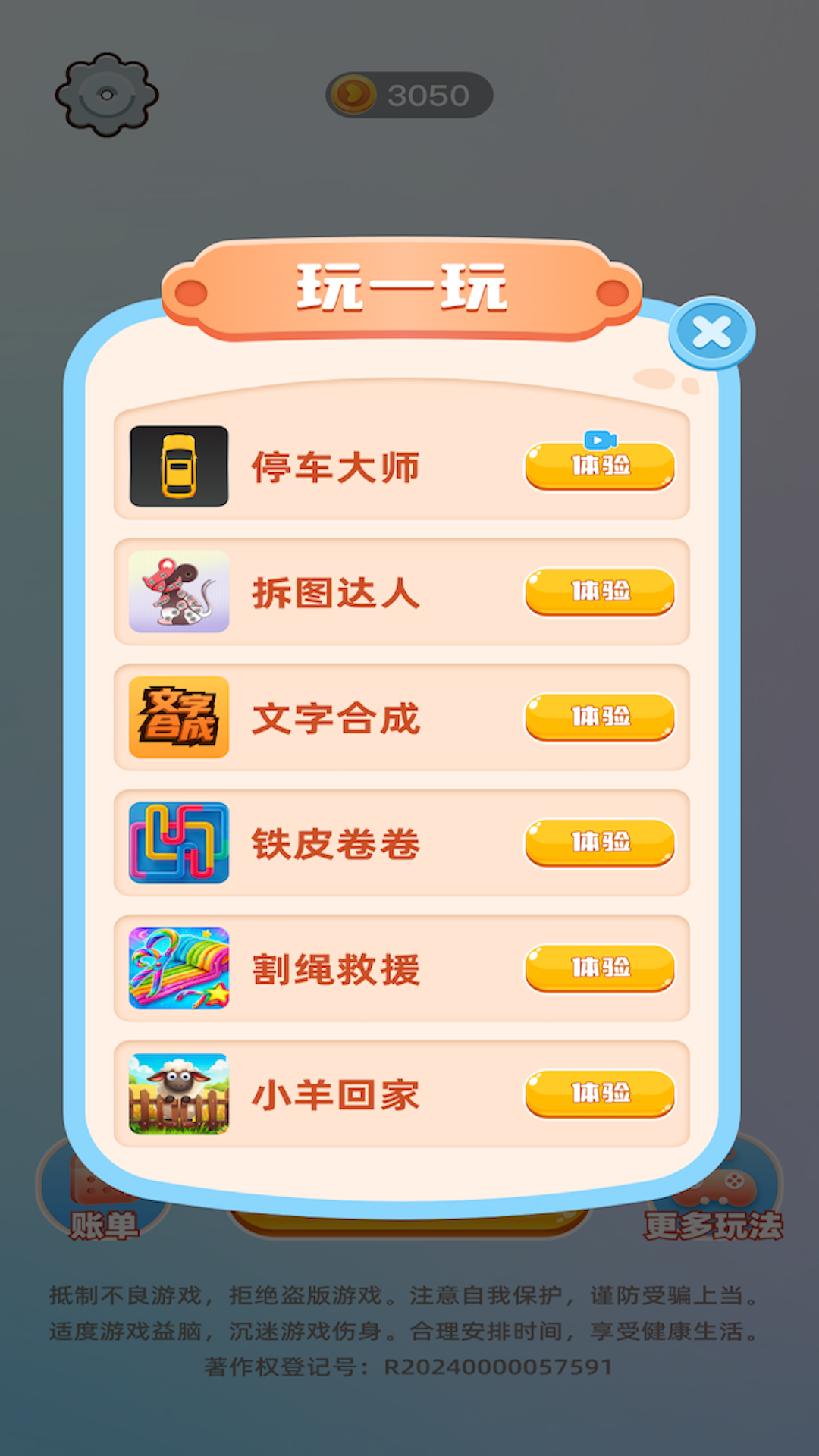Open the 割绳救援 rainbow rope game icon
The image size is (819, 1456).
(179, 968)
